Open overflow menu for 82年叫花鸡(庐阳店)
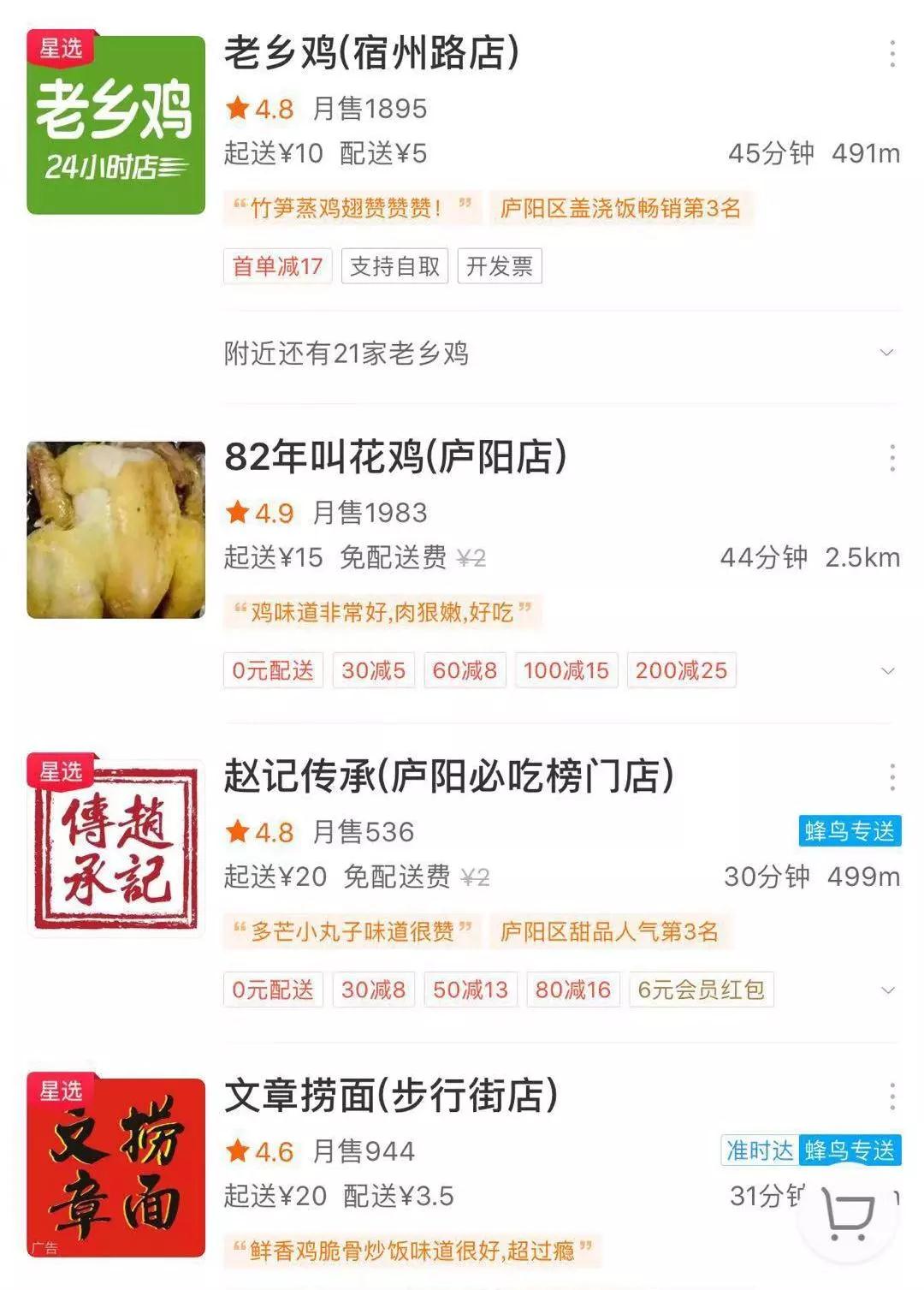The image size is (924, 1290). click(x=891, y=458)
